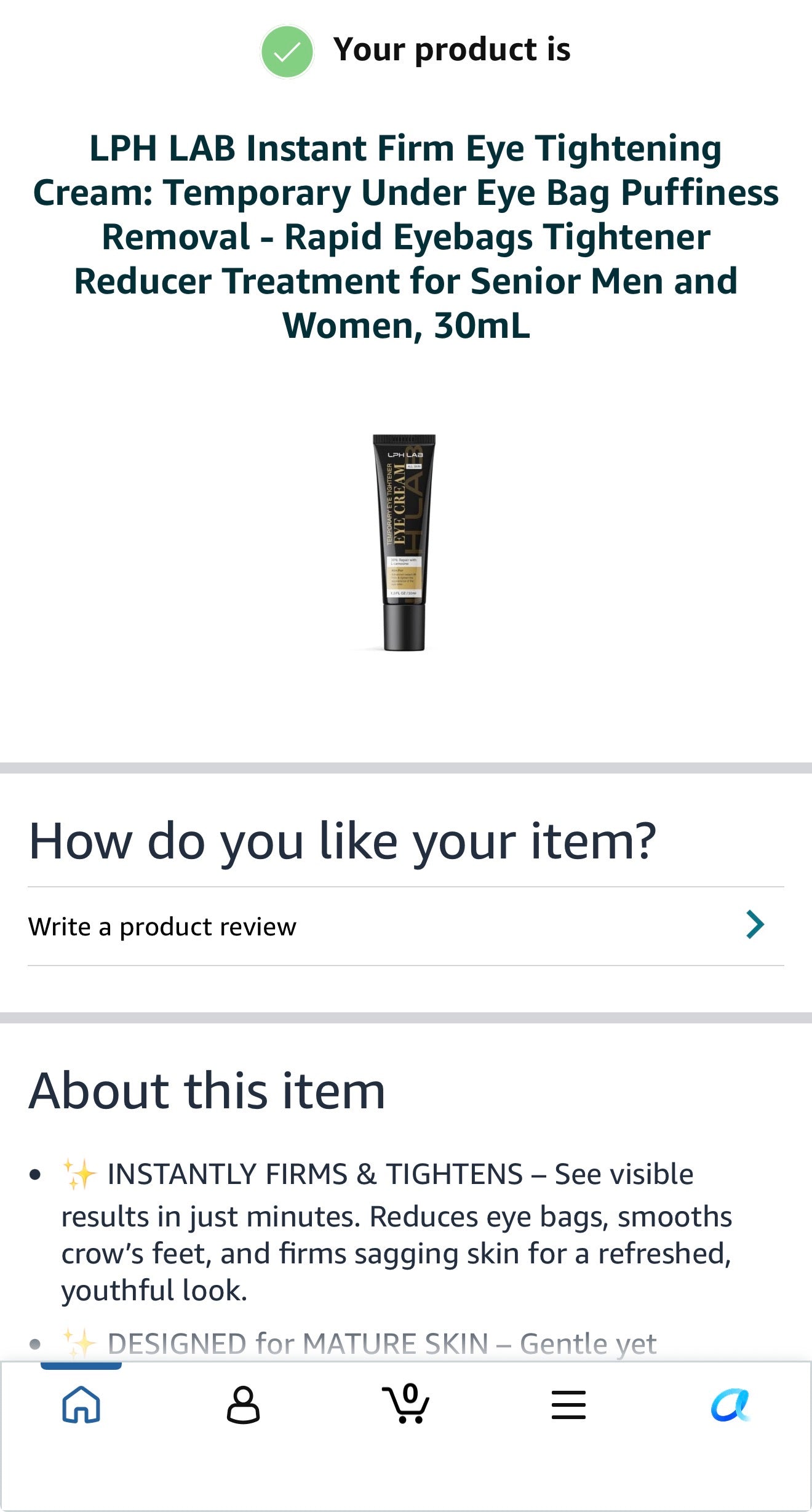Open the LPH LAB product title link
This screenshot has height=1512, width=812.
tap(406, 237)
